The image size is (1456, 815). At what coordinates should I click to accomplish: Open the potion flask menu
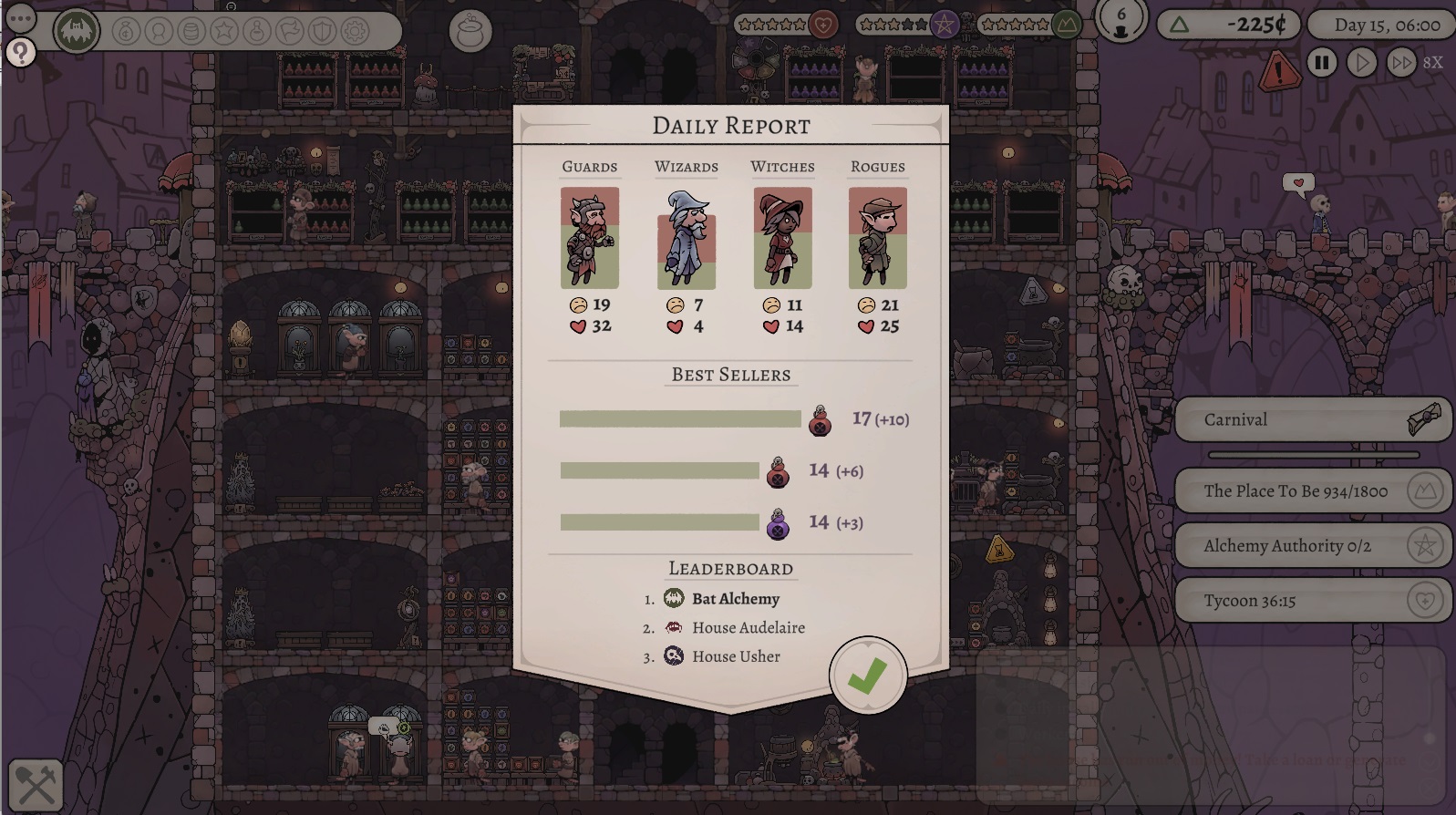pos(257,32)
